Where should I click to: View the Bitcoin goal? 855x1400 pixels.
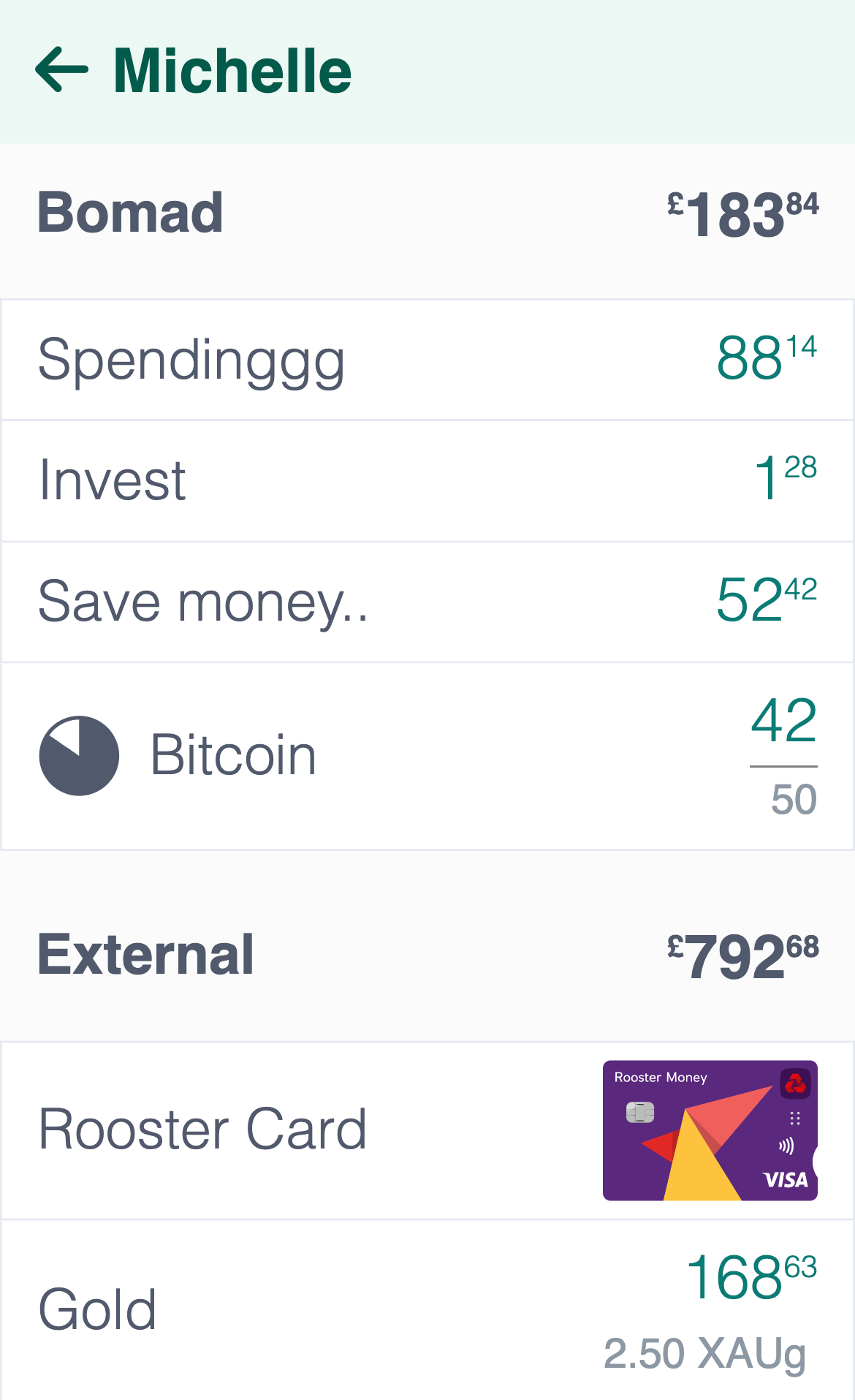(427, 756)
